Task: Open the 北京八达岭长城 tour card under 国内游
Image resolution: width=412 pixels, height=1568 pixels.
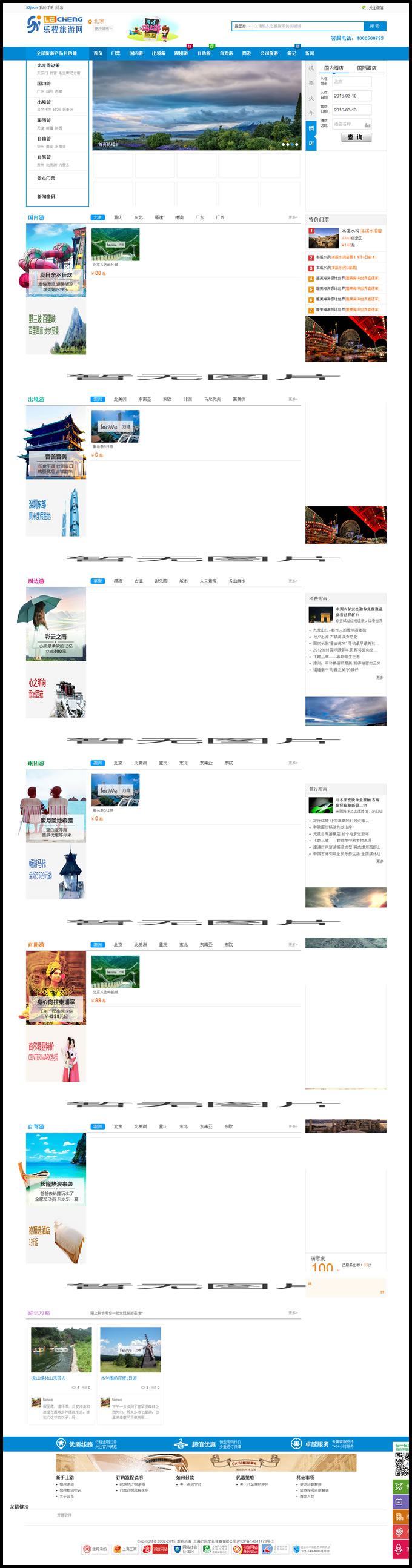Action: [x=116, y=245]
